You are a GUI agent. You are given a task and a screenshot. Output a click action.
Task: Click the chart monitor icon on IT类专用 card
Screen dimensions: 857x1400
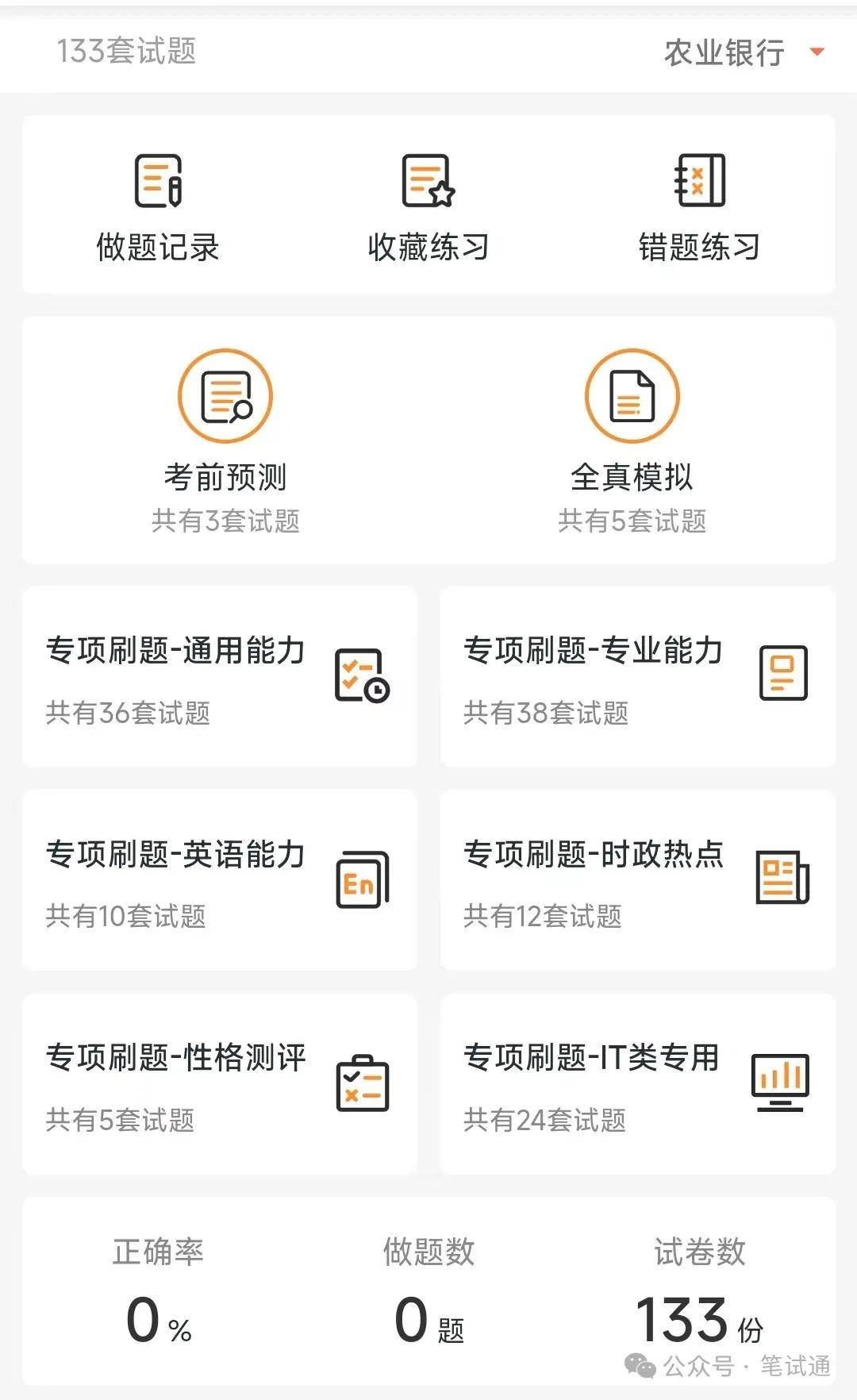coord(780,1082)
